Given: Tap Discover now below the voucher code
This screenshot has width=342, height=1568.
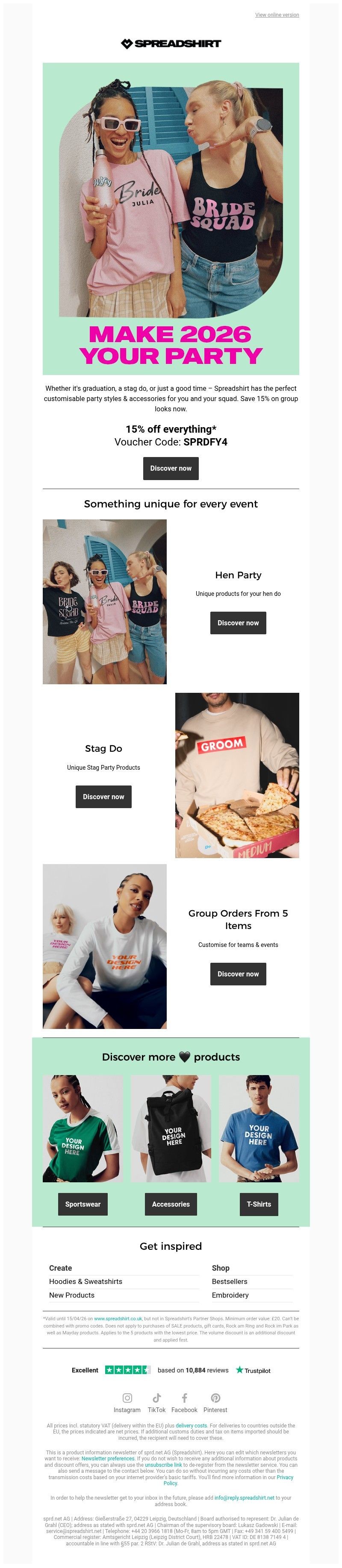Looking at the screenshot, I should point(171,468).
